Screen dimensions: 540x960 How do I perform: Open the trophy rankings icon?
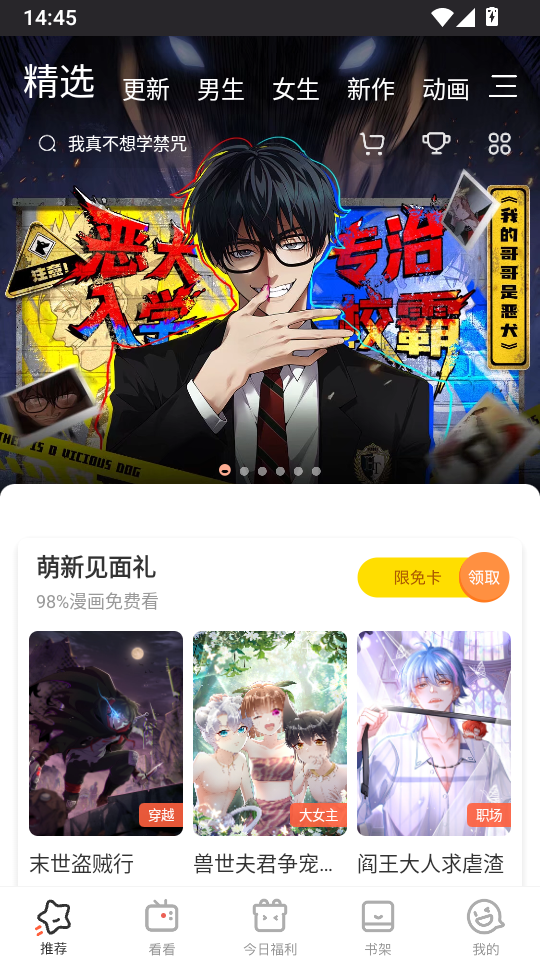[x=436, y=144]
